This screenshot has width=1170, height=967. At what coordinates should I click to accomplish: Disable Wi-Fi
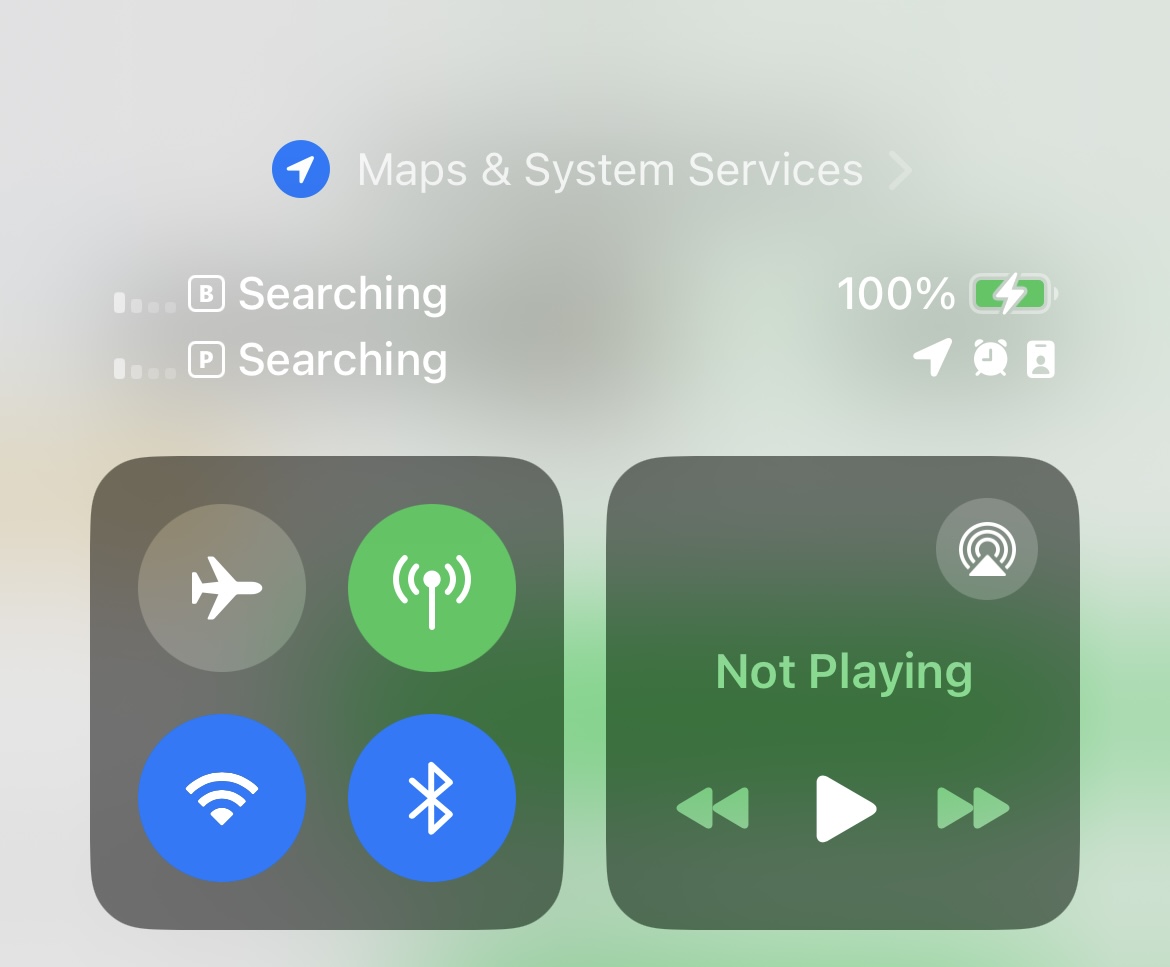222,798
